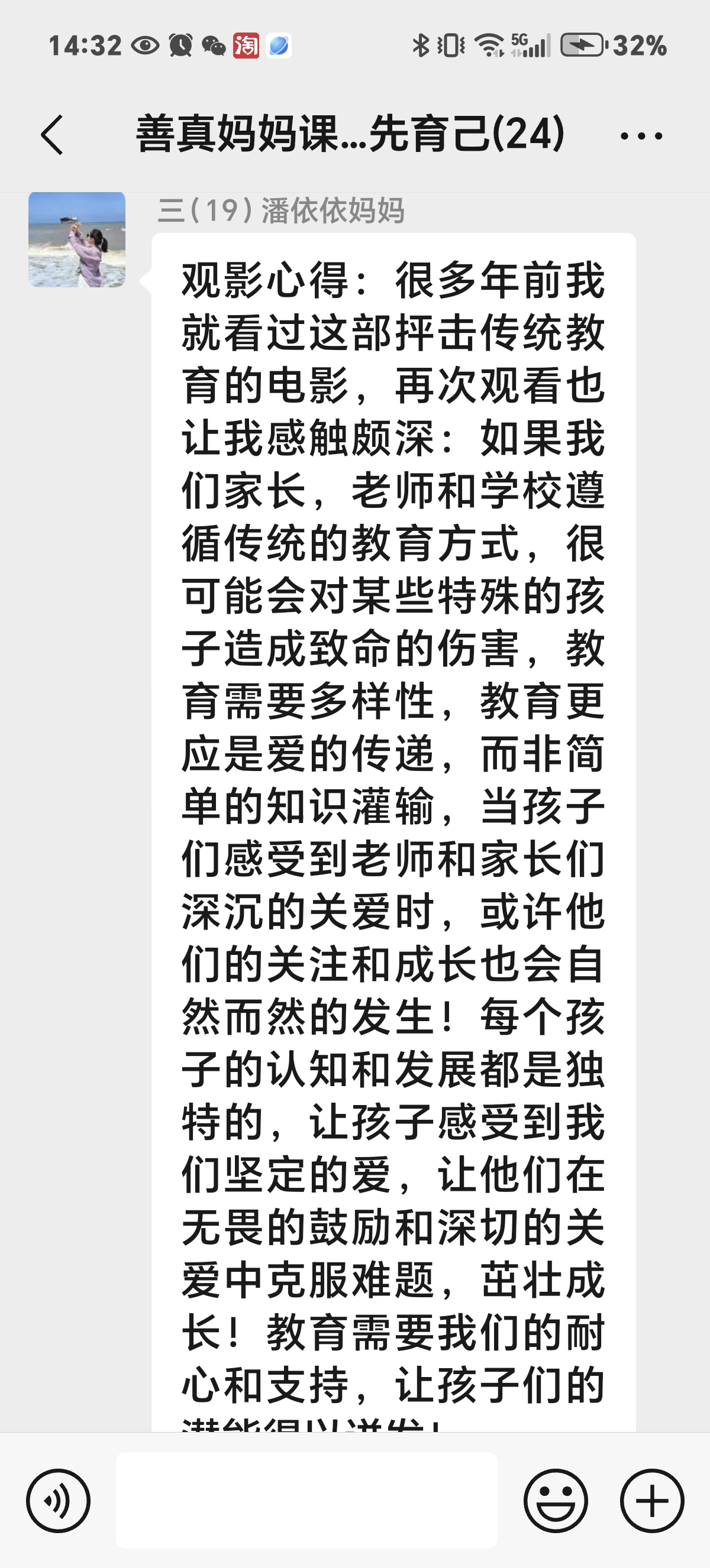
Task: Focus the message text field
Action: pos(306,1500)
